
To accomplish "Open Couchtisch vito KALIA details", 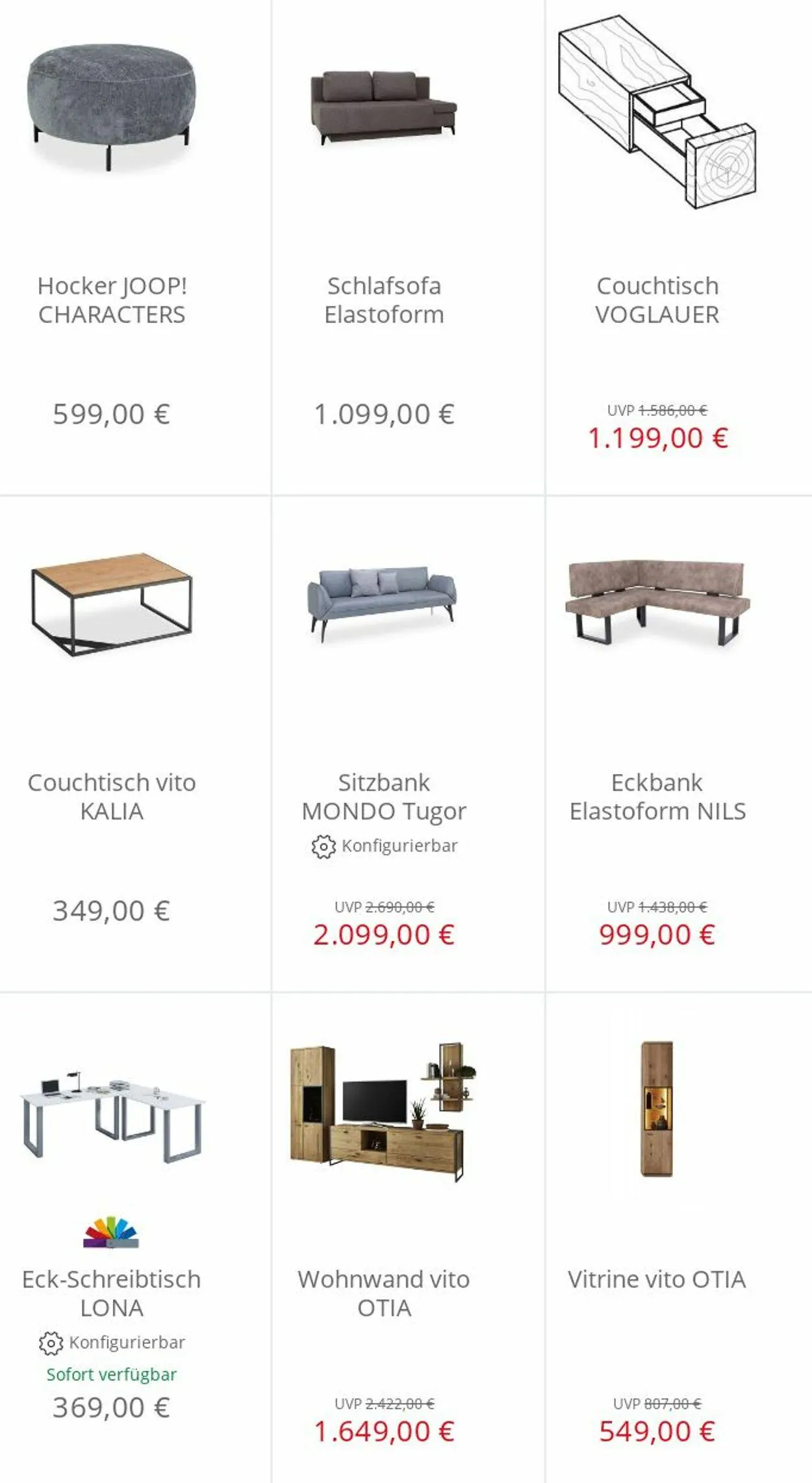I will click(x=112, y=796).
